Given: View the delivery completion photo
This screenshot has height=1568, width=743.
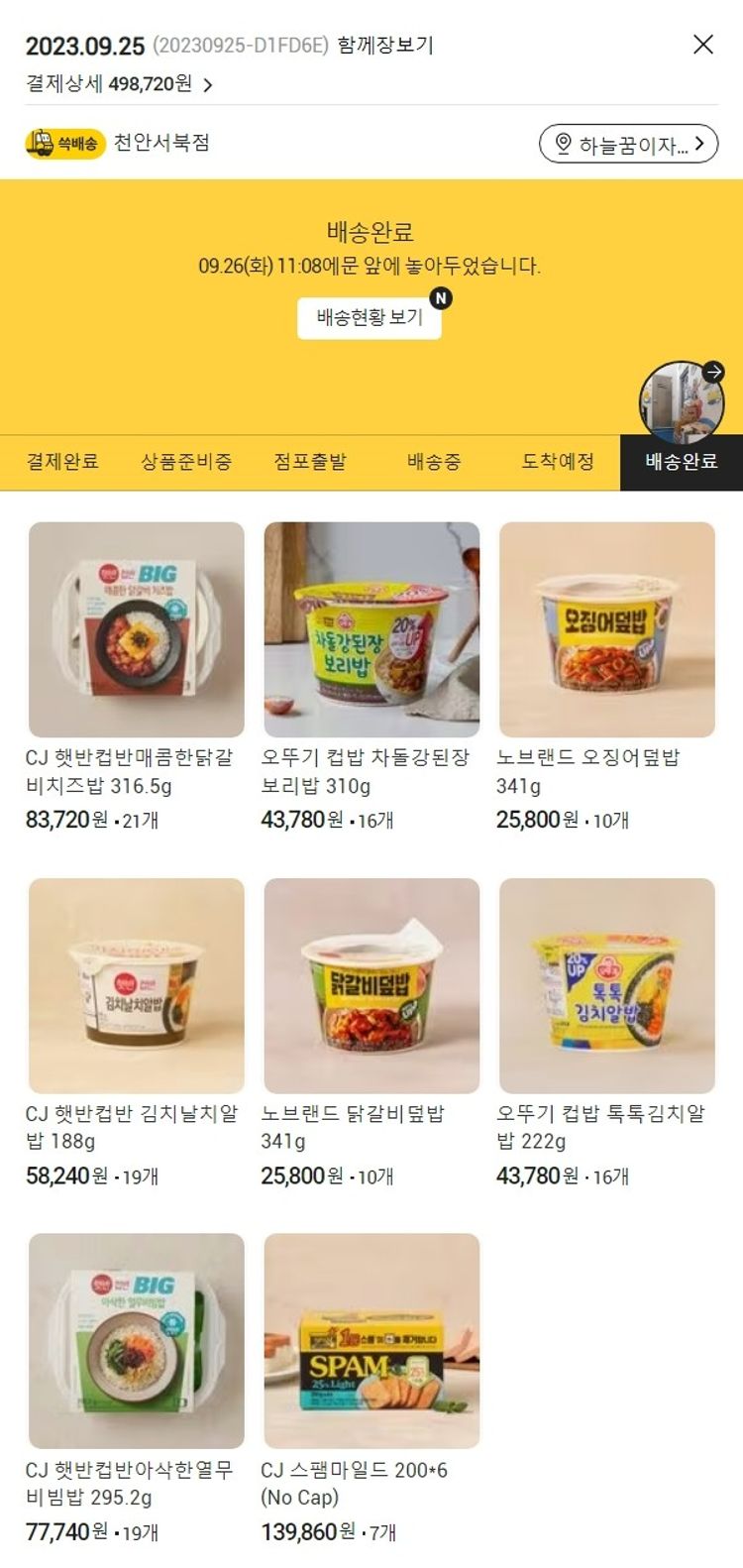Looking at the screenshot, I should tap(680, 400).
